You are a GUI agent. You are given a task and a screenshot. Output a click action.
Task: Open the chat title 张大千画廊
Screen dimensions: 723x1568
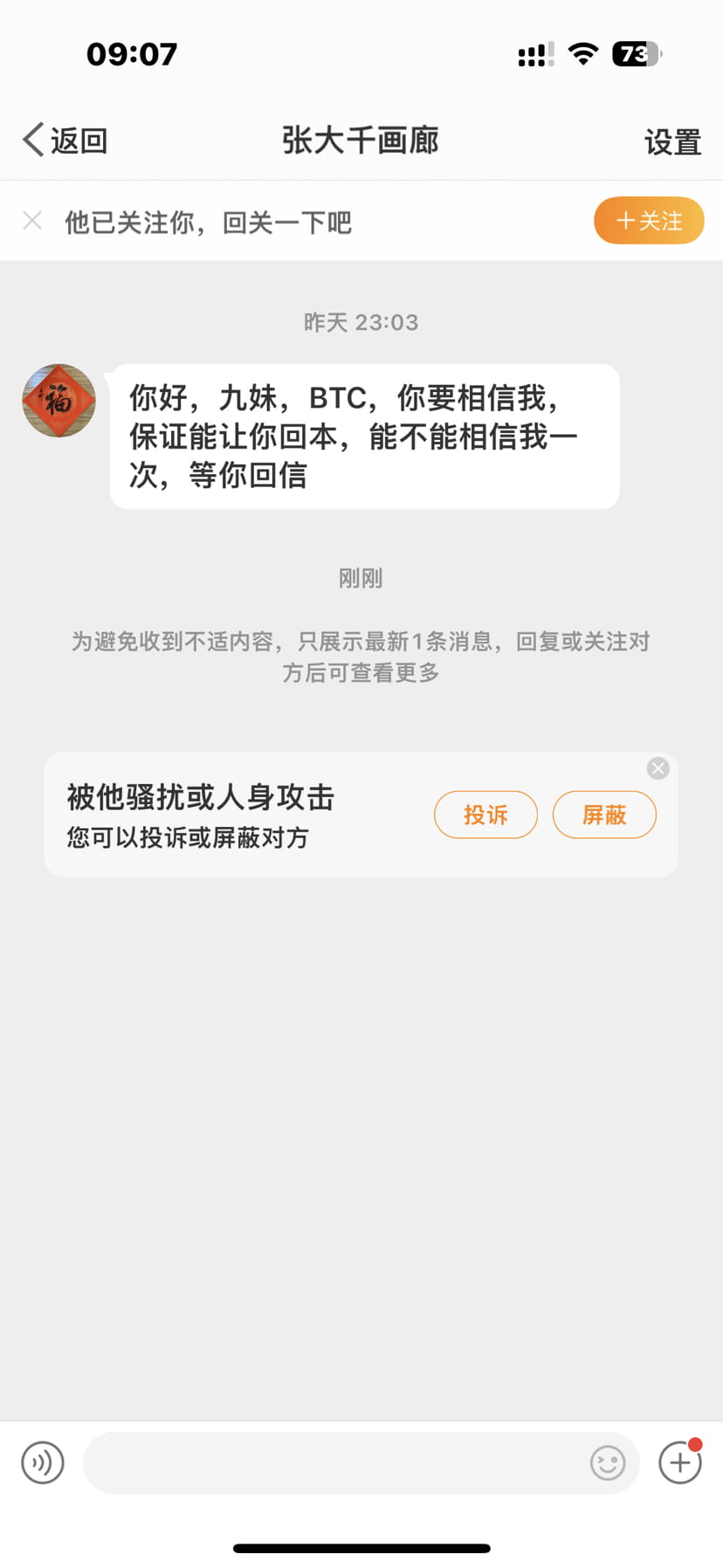[361, 140]
